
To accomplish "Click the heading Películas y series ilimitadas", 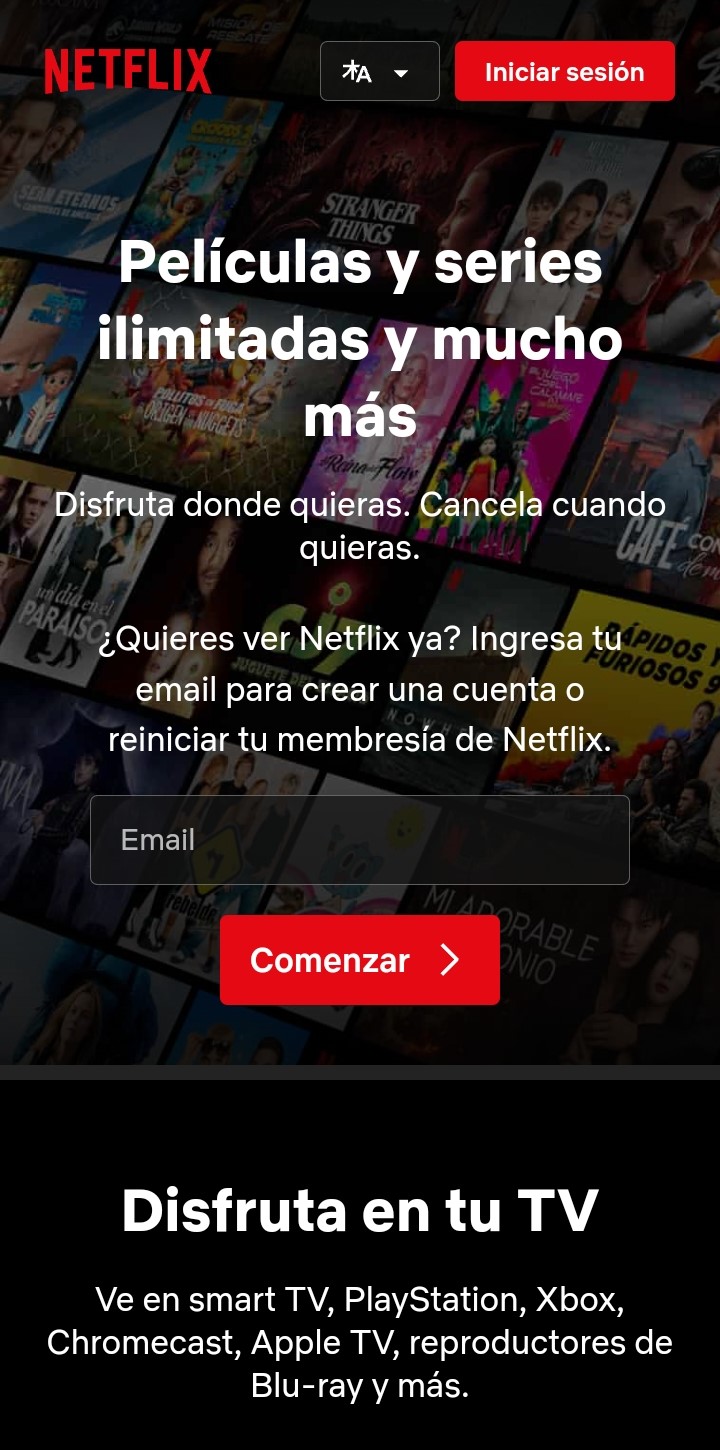I will click(360, 340).
